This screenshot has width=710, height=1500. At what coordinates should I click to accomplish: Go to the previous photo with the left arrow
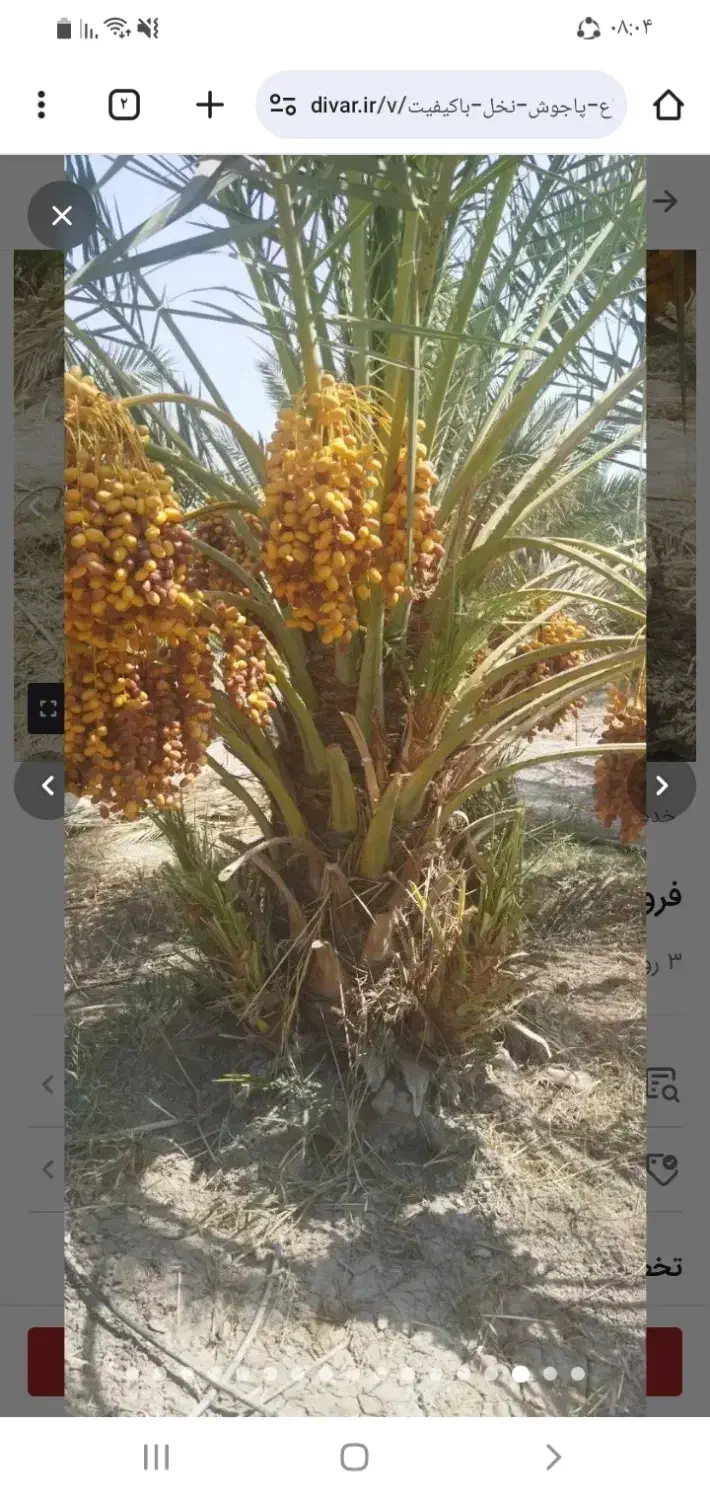click(48, 786)
